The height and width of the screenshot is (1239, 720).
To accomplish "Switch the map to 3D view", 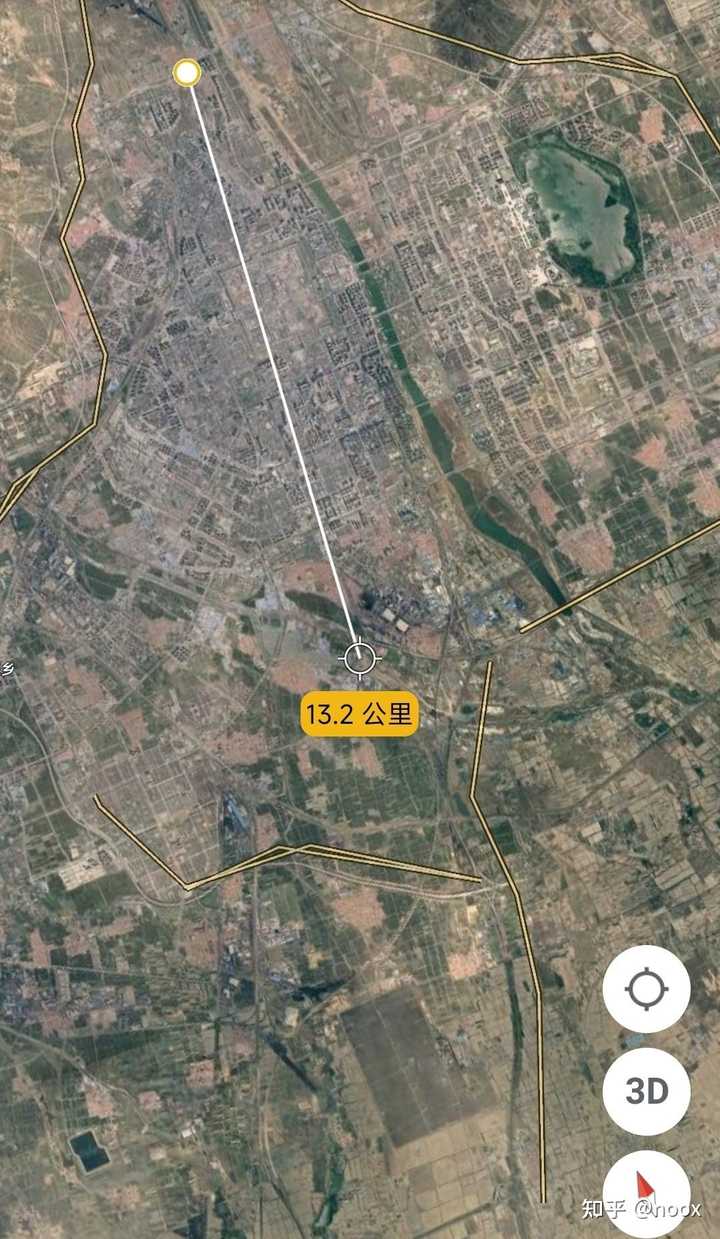I will click(646, 1091).
